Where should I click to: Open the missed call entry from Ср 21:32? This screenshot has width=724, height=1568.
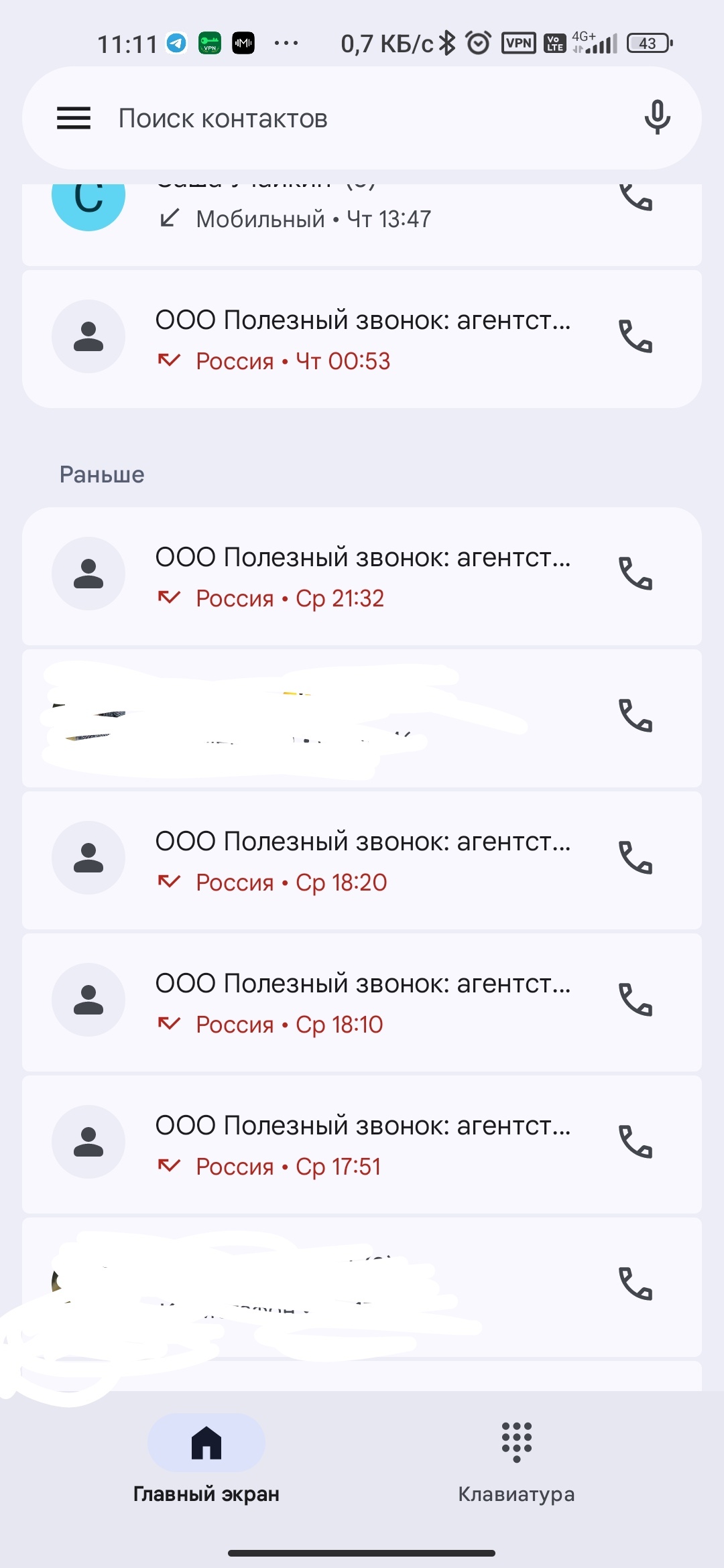[x=362, y=576]
